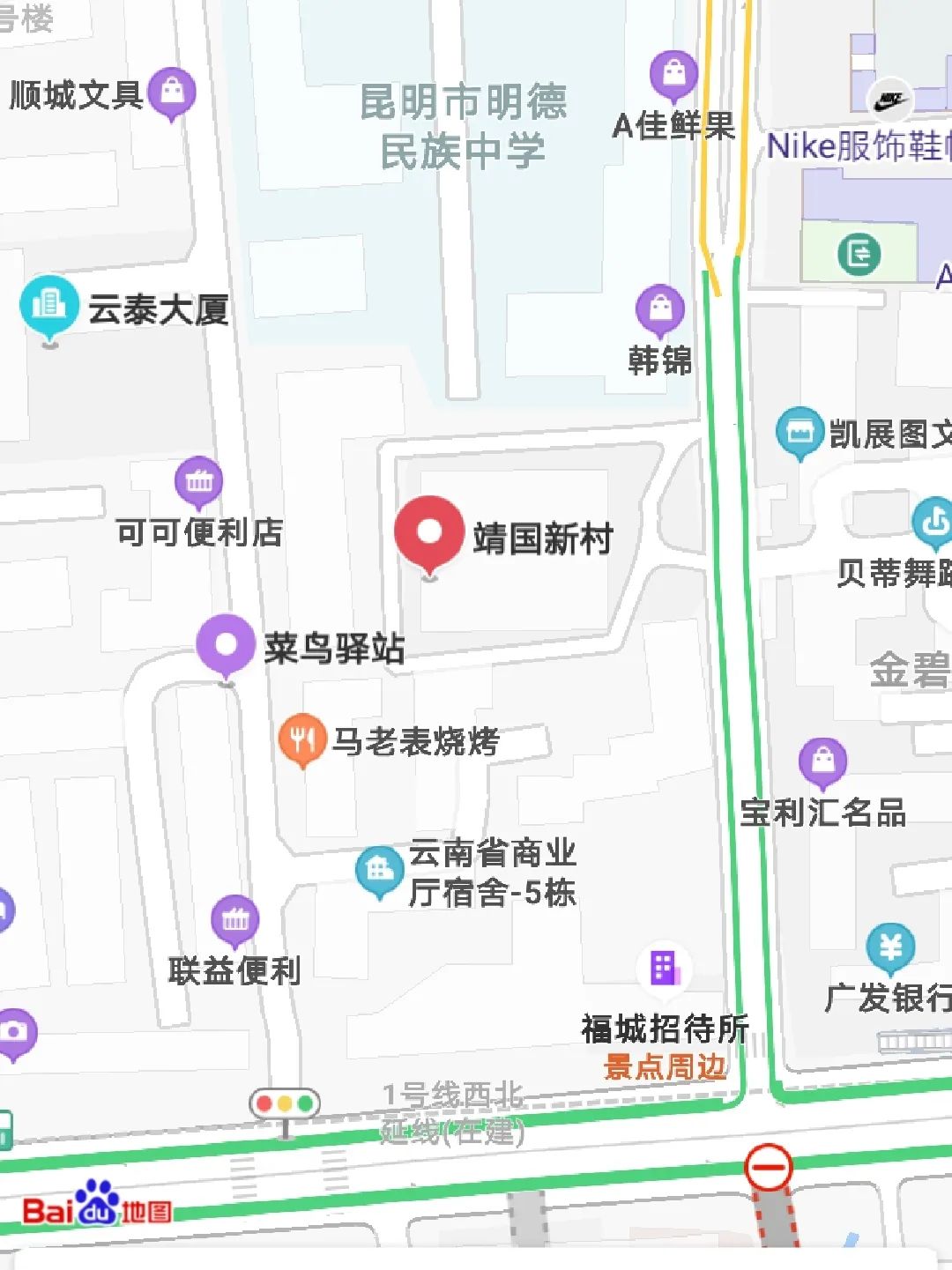
Task: Open the 景点周边 orange link
Action: tap(666, 1065)
